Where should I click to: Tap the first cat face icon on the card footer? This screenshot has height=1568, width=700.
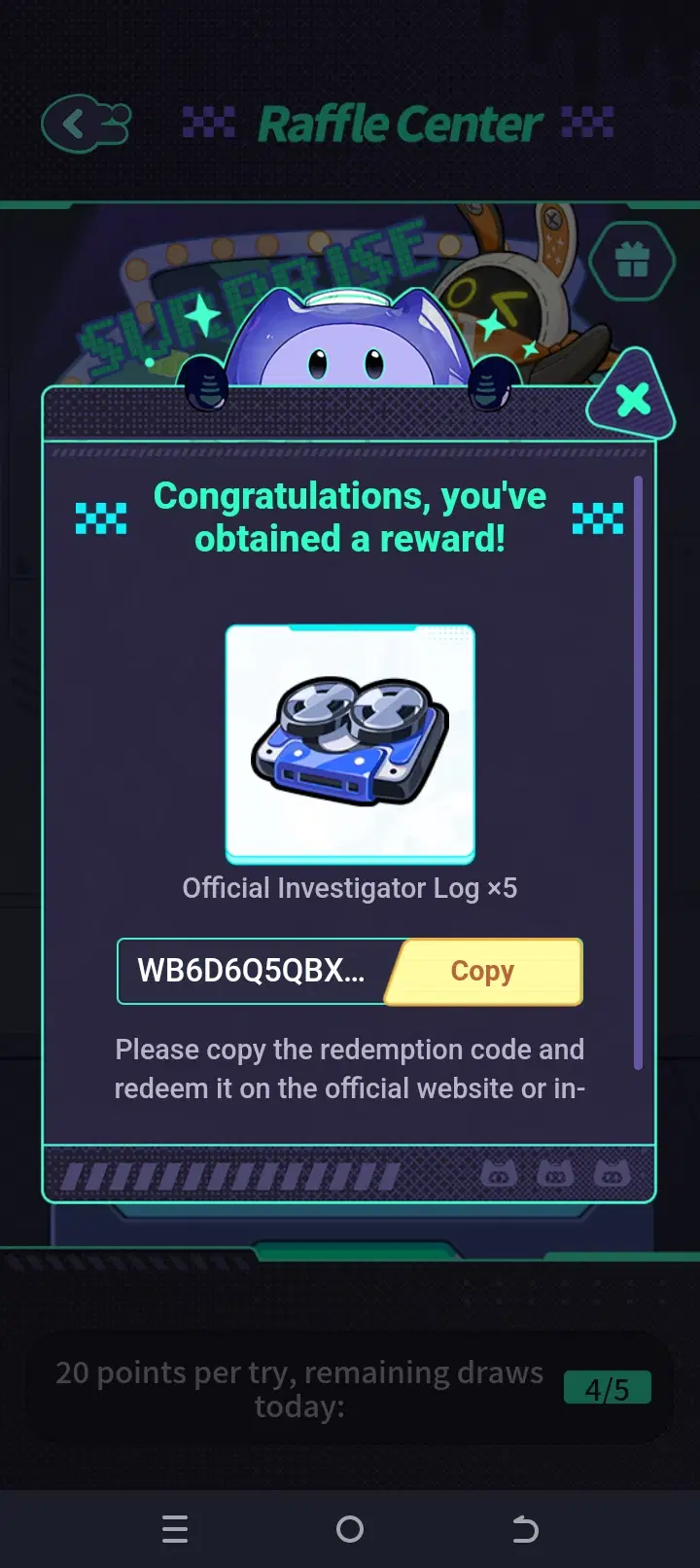coord(498,1175)
